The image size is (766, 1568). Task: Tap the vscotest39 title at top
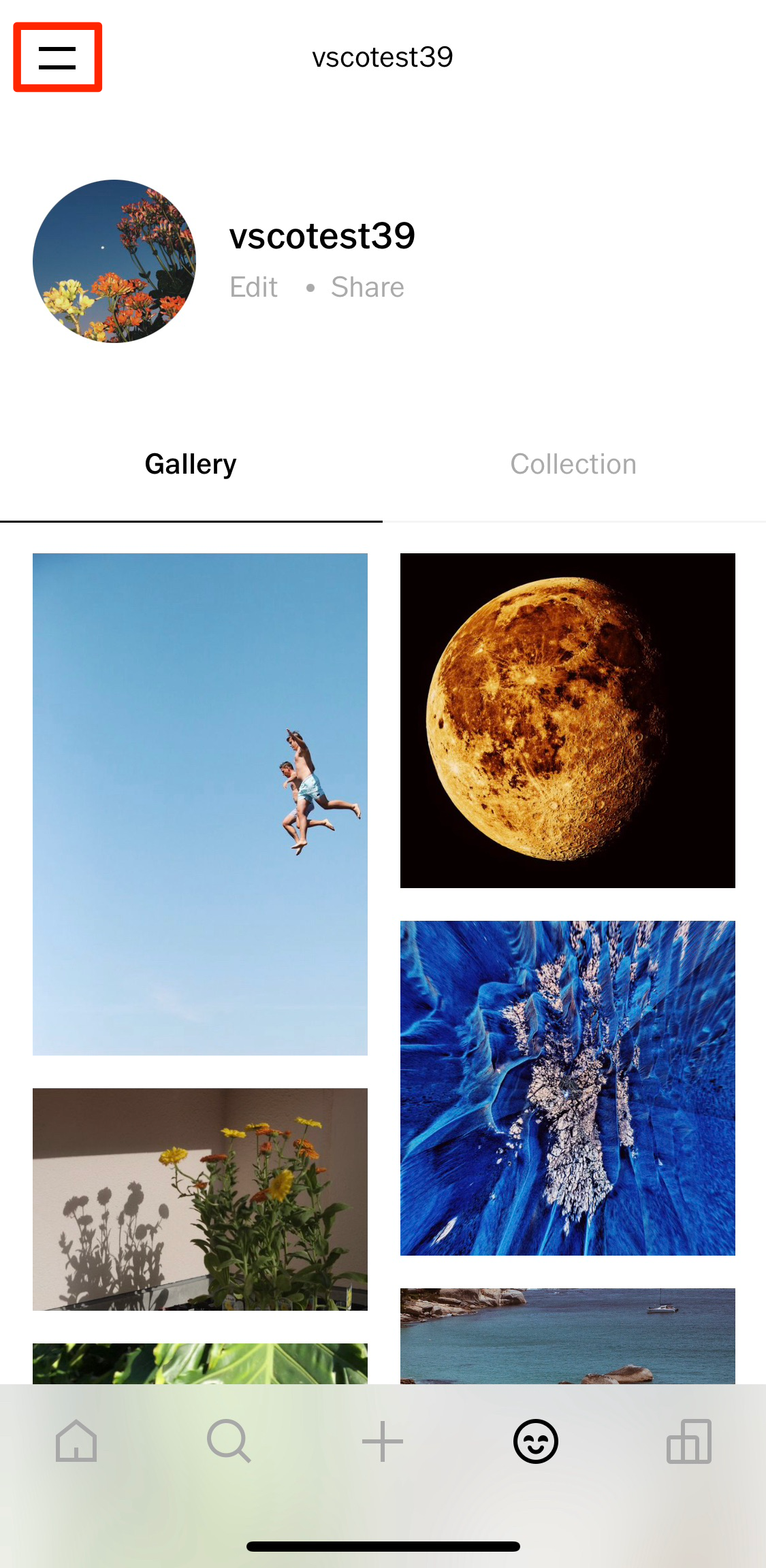(x=383, y=57)
